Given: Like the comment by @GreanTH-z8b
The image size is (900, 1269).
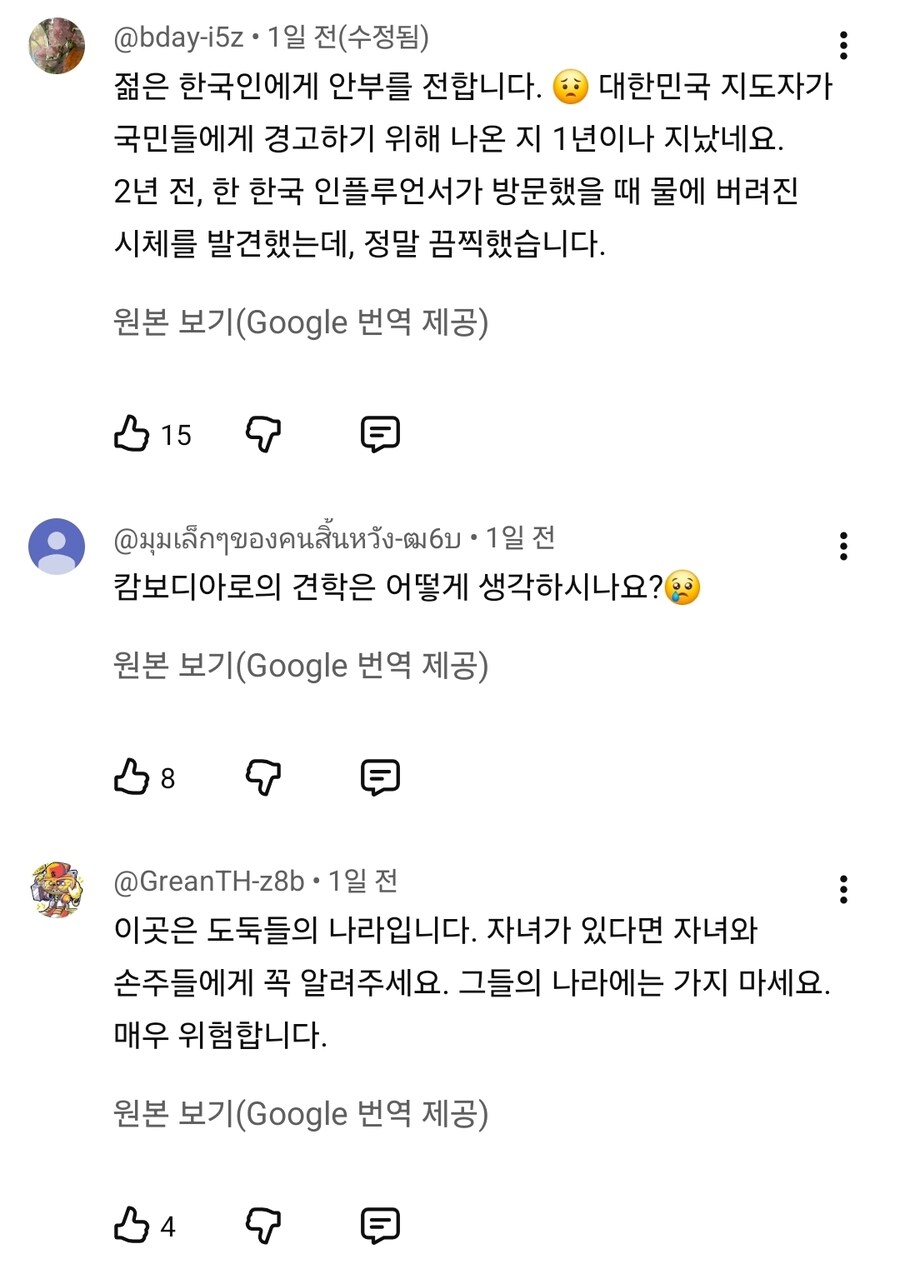Looking at the screenshot, I should tap(132, 1225).
